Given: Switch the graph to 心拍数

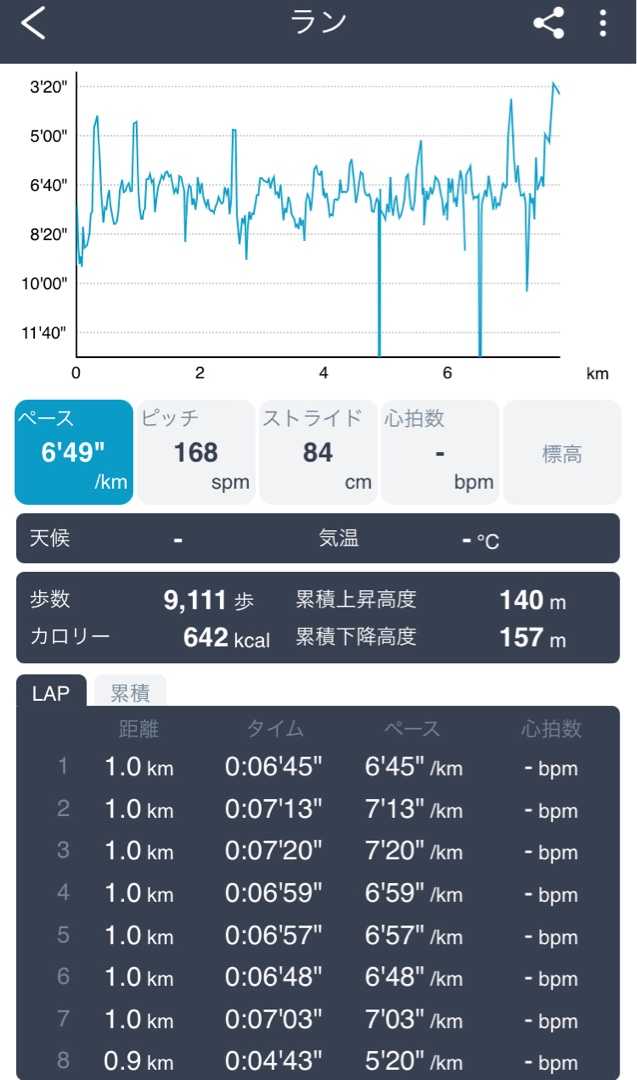Looking at the screenshot, I should pyautogui.click(x=440, y=452).
